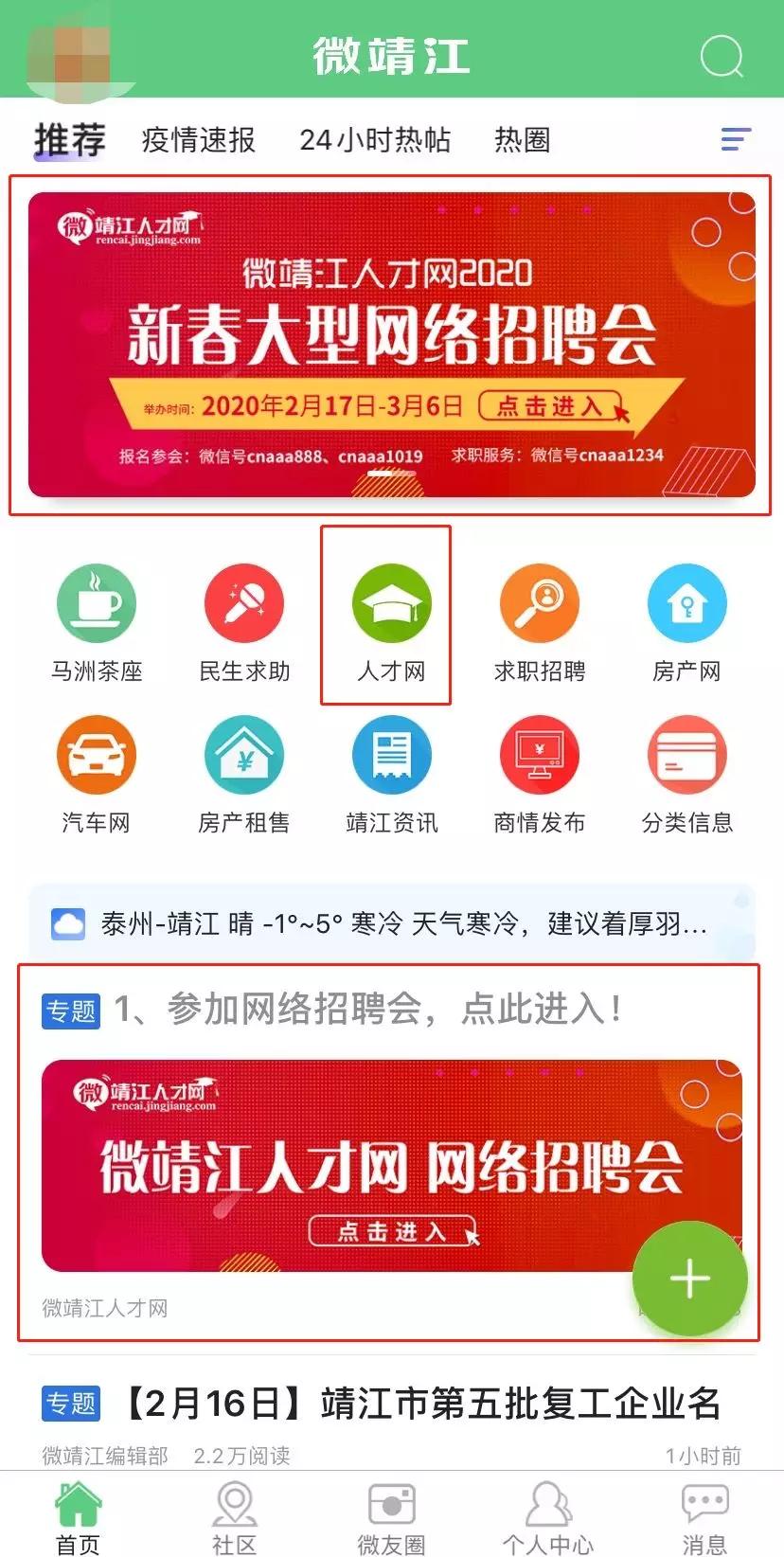Tap the green plus floating button
The height and width of the screenshot is (1557, 784).
tap(690, 1279)
